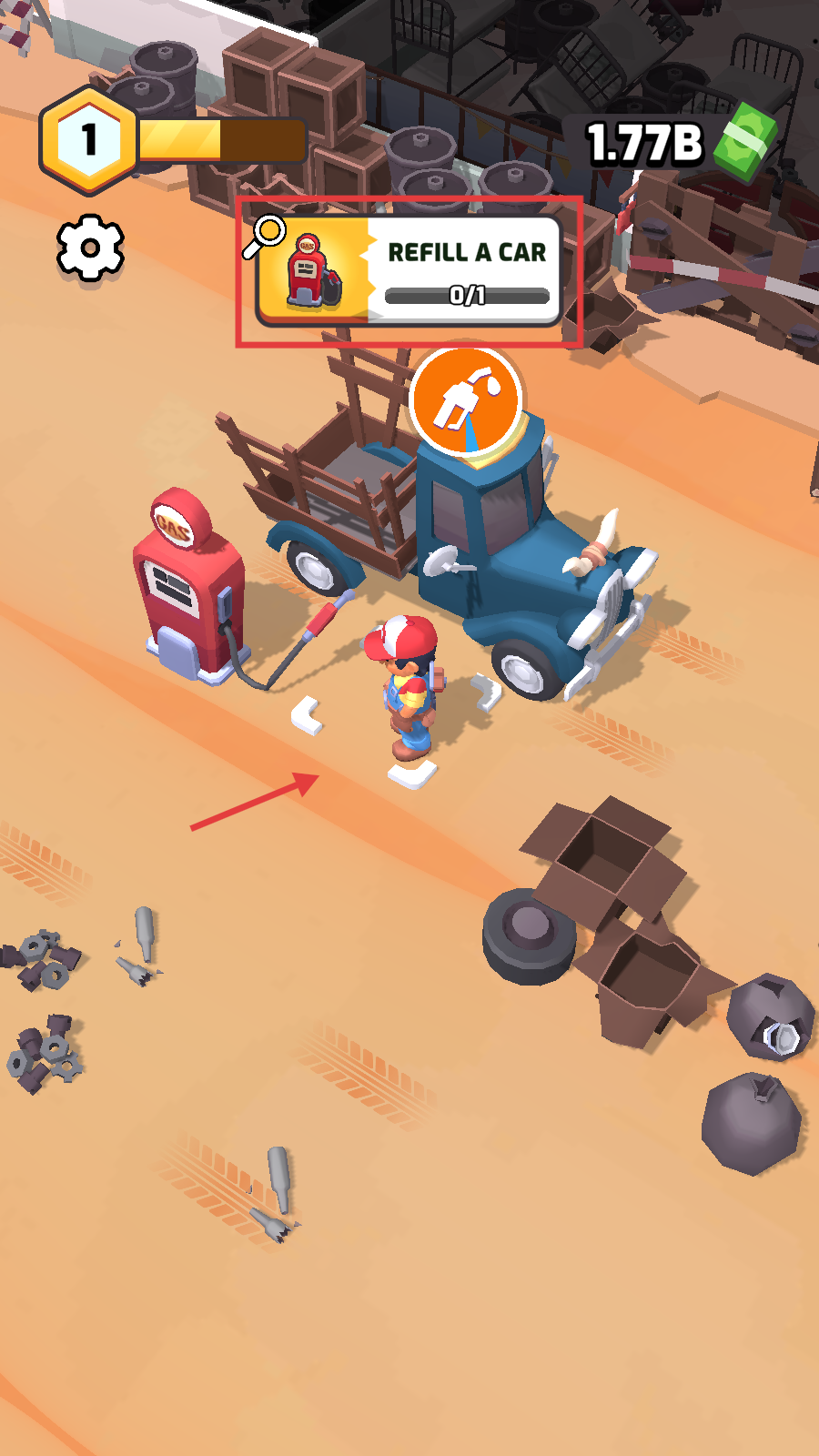The image size is (819, 1456).
Task: Tap the orange fuel pump bubble
Action: 465,399
